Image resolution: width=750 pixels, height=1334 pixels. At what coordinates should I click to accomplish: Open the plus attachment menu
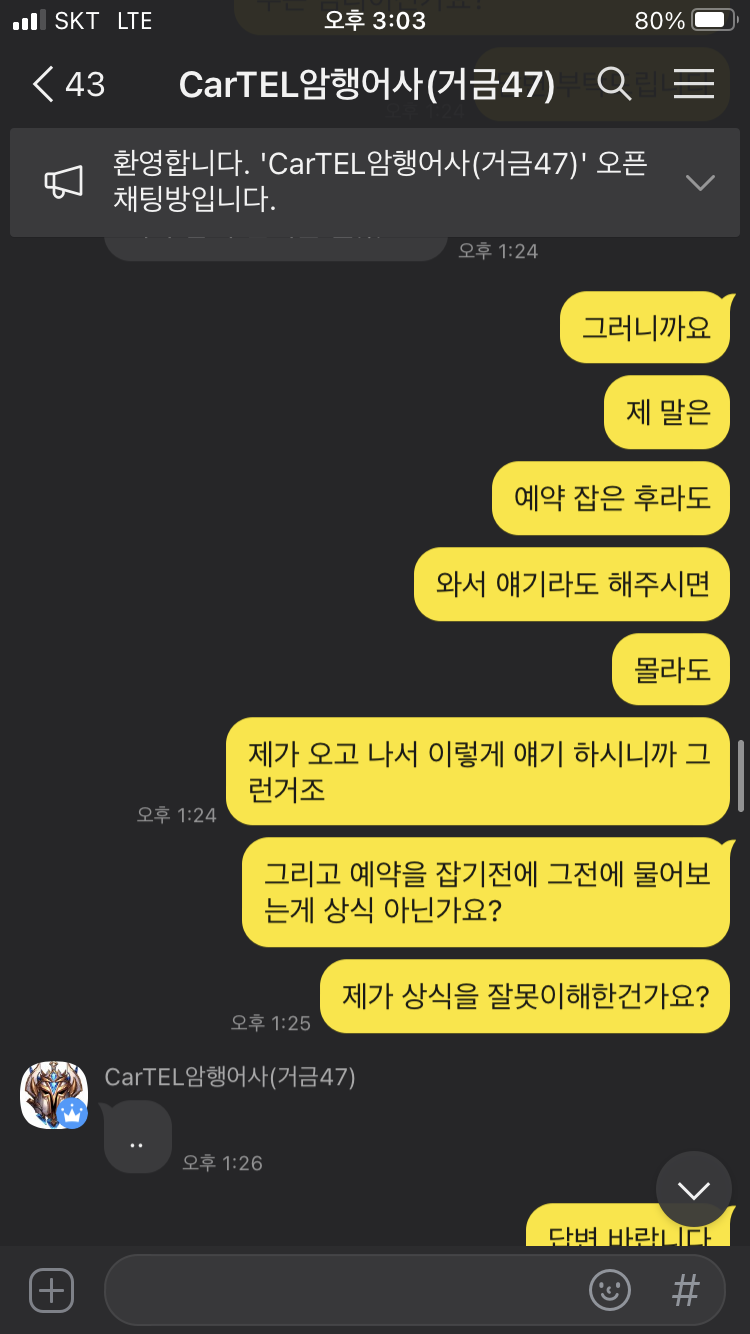click(x=51, y=1290)
